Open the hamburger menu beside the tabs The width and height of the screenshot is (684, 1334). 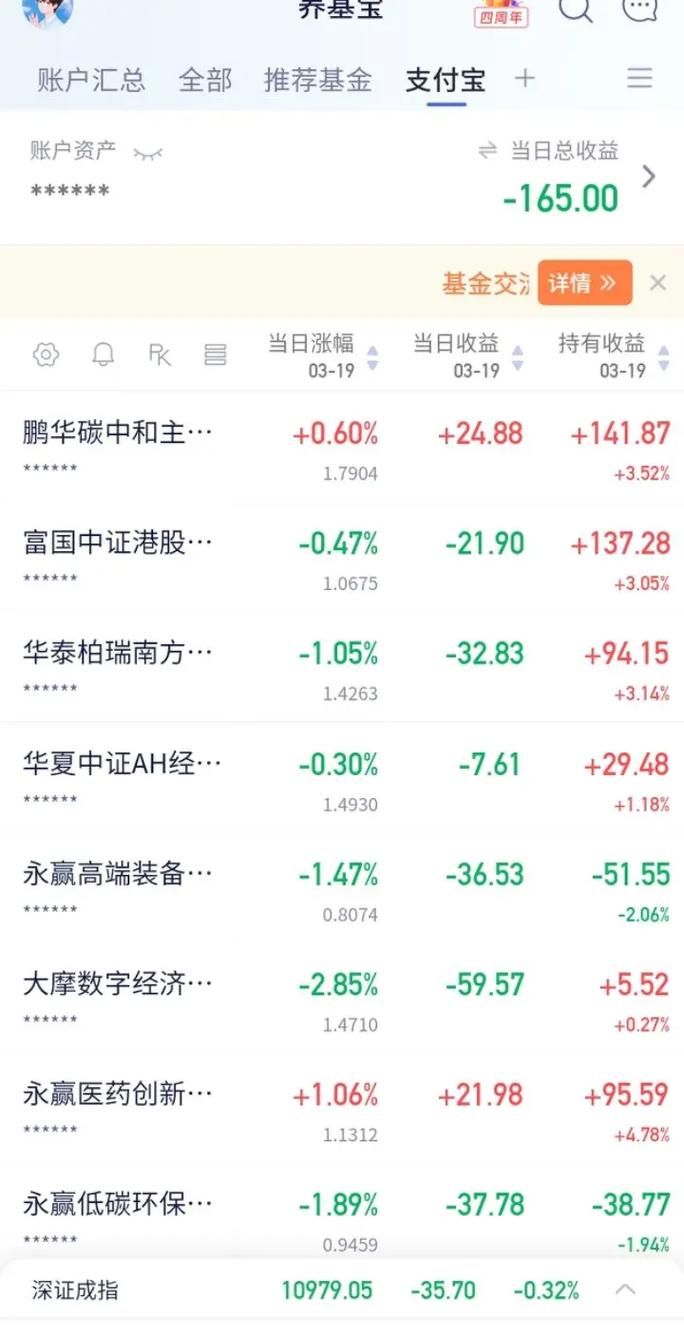pos(639,79)
